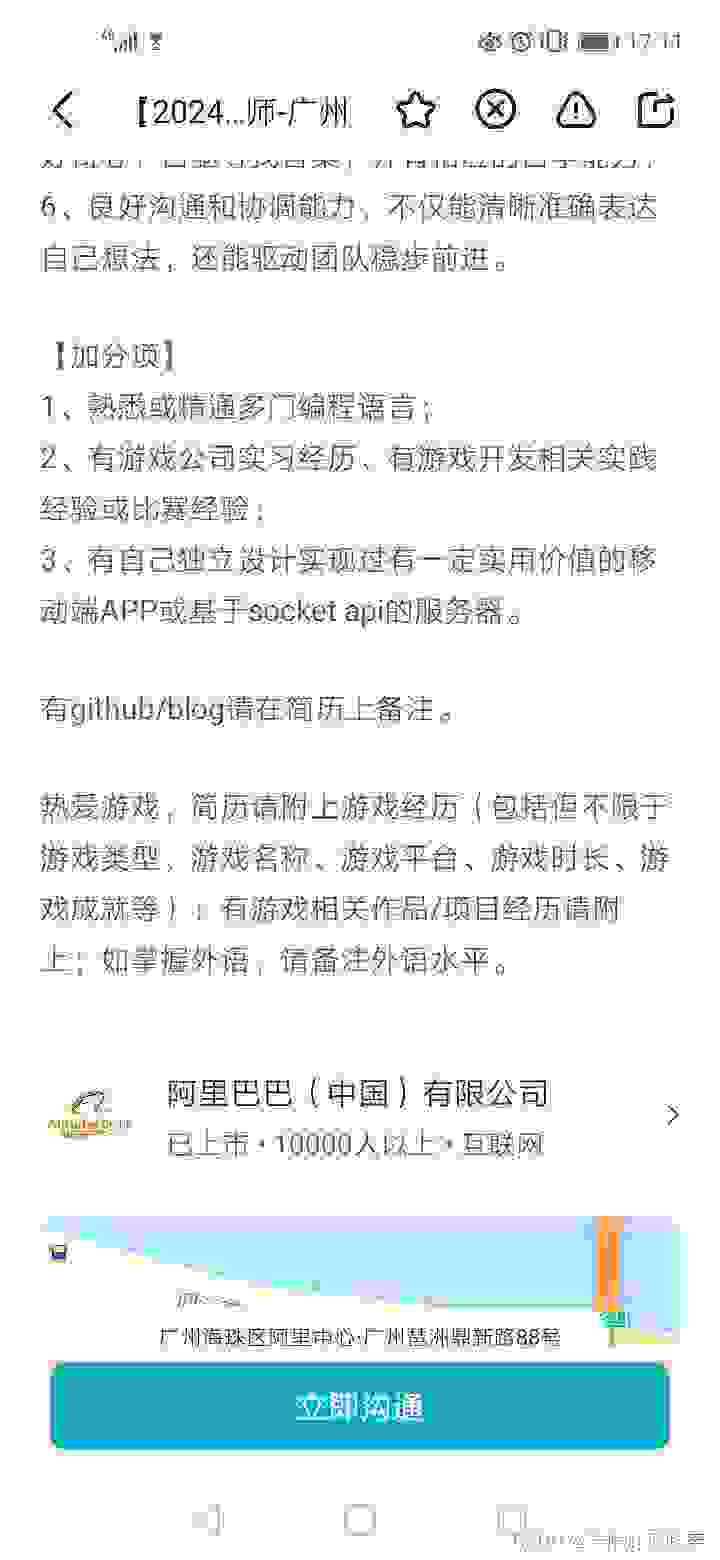Share this job posting
720x1560 pixels.
tap(656, 110)
